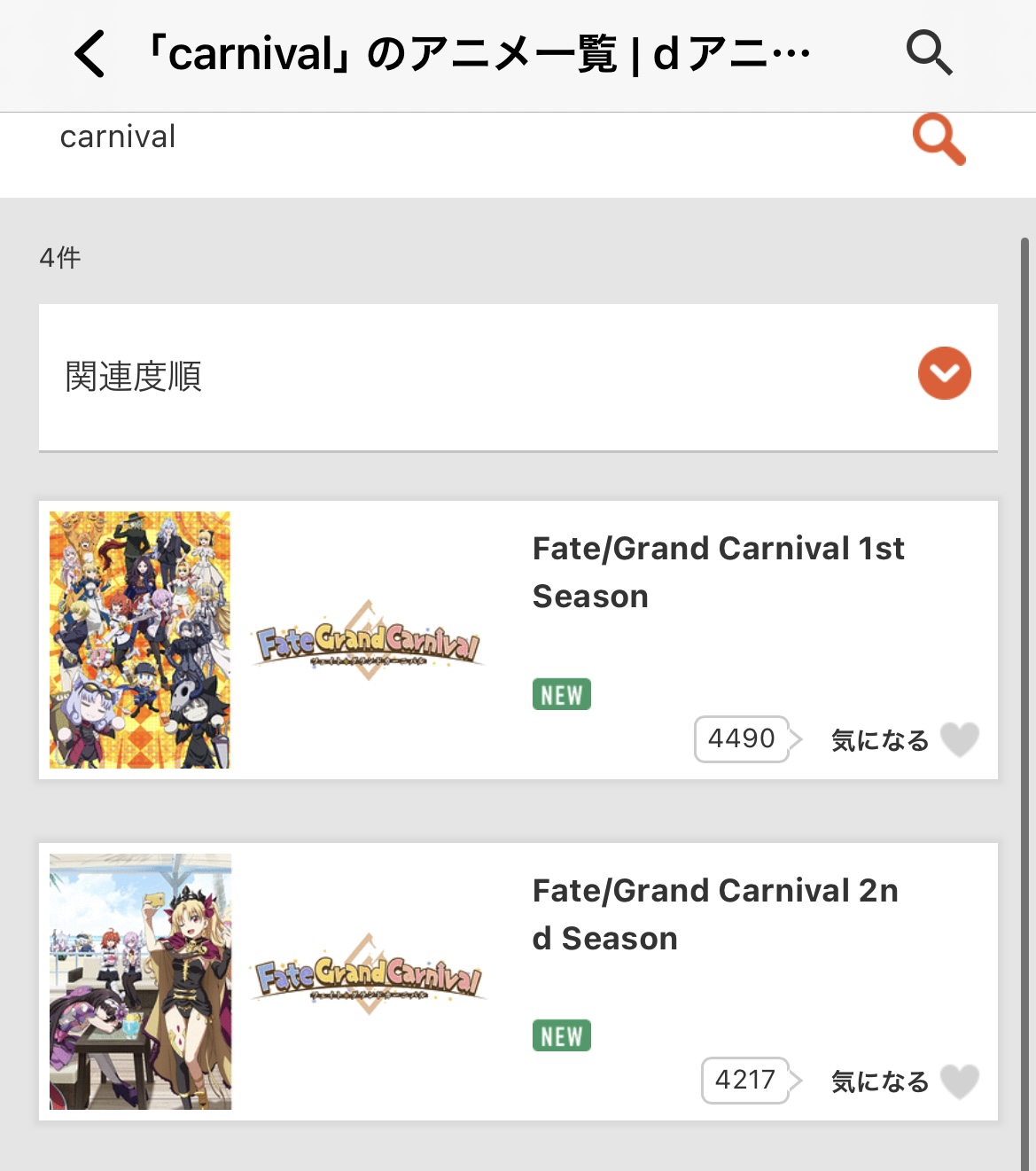Image resolution: width=1036 pixels, height=1171 pixels.
Task: Tap the carnival search text field
Action: pyautogui.click(x=443, y=137)
